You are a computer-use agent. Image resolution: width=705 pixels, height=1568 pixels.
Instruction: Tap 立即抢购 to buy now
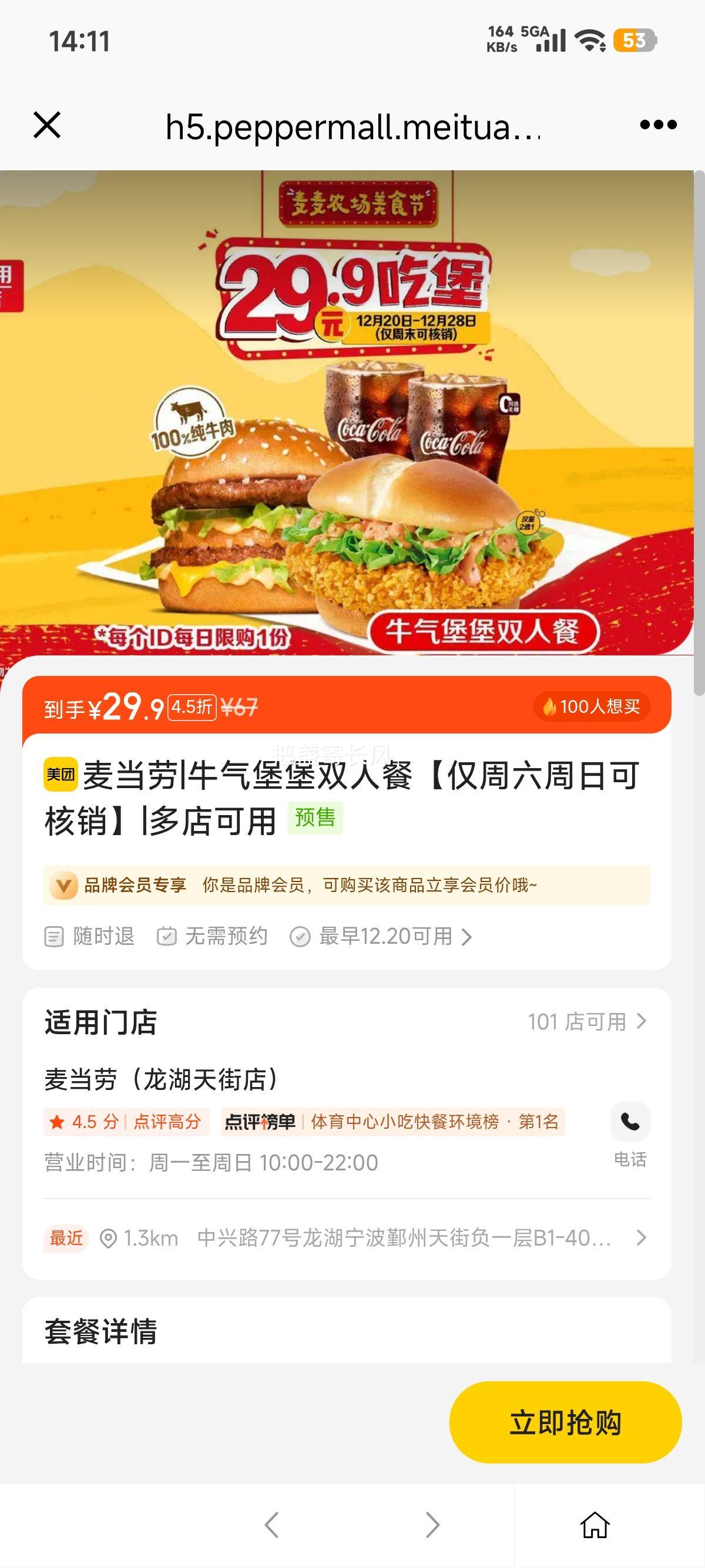click(565, 1422)
